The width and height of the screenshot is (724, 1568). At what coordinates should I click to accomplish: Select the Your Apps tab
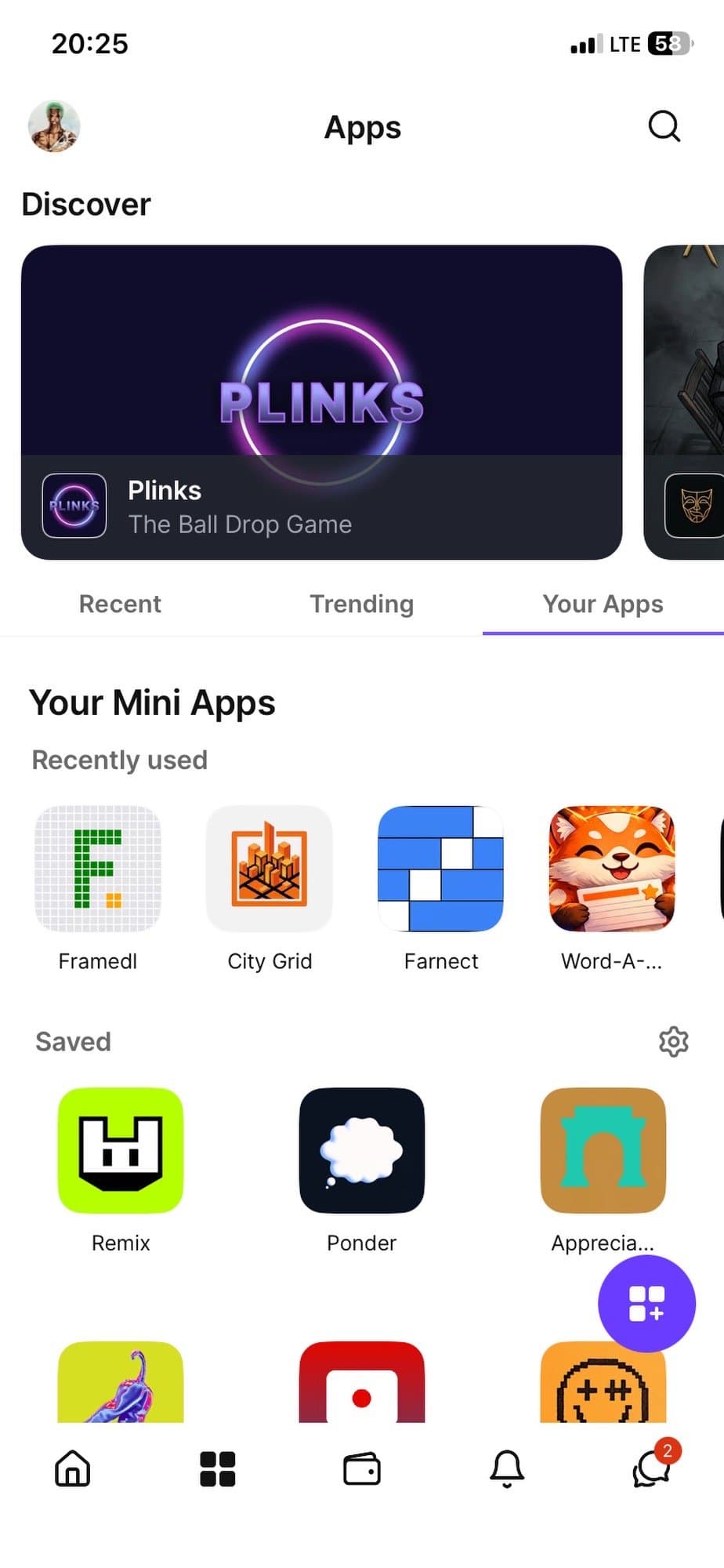(603, 604)
